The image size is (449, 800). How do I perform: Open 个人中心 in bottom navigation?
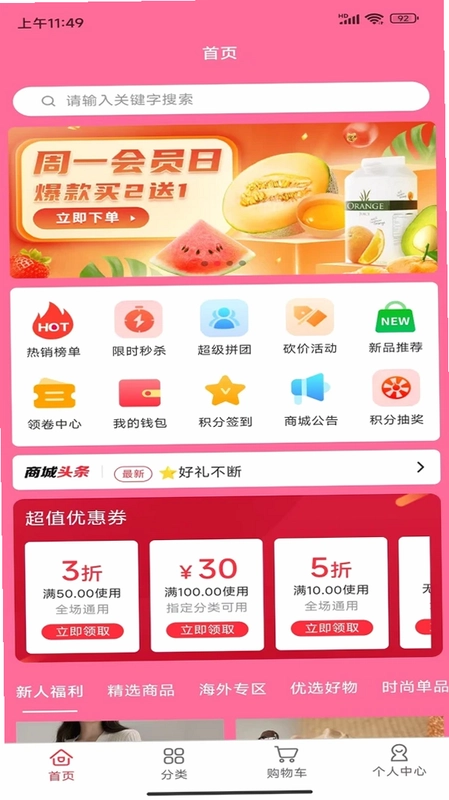pyautogui.click(x=398, y=760)
